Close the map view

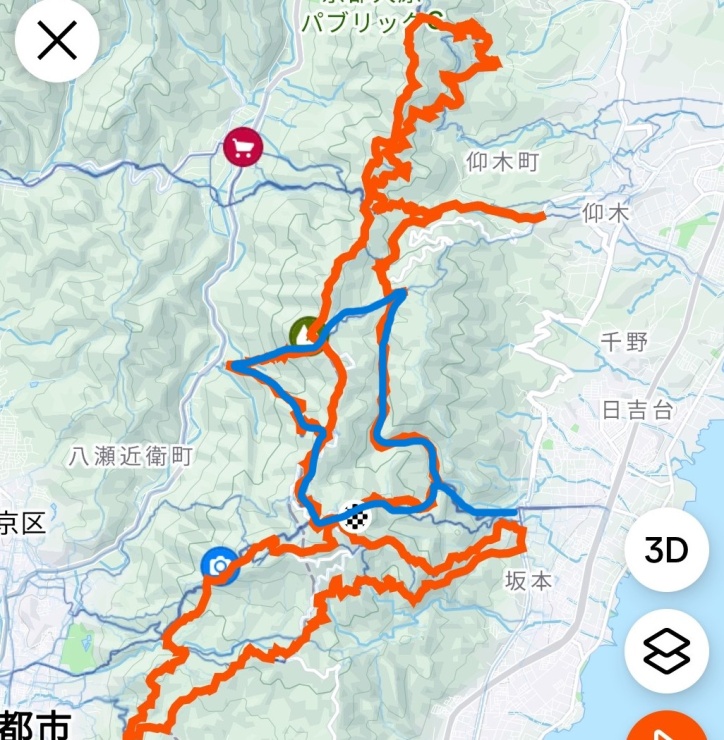pos(57,41)
